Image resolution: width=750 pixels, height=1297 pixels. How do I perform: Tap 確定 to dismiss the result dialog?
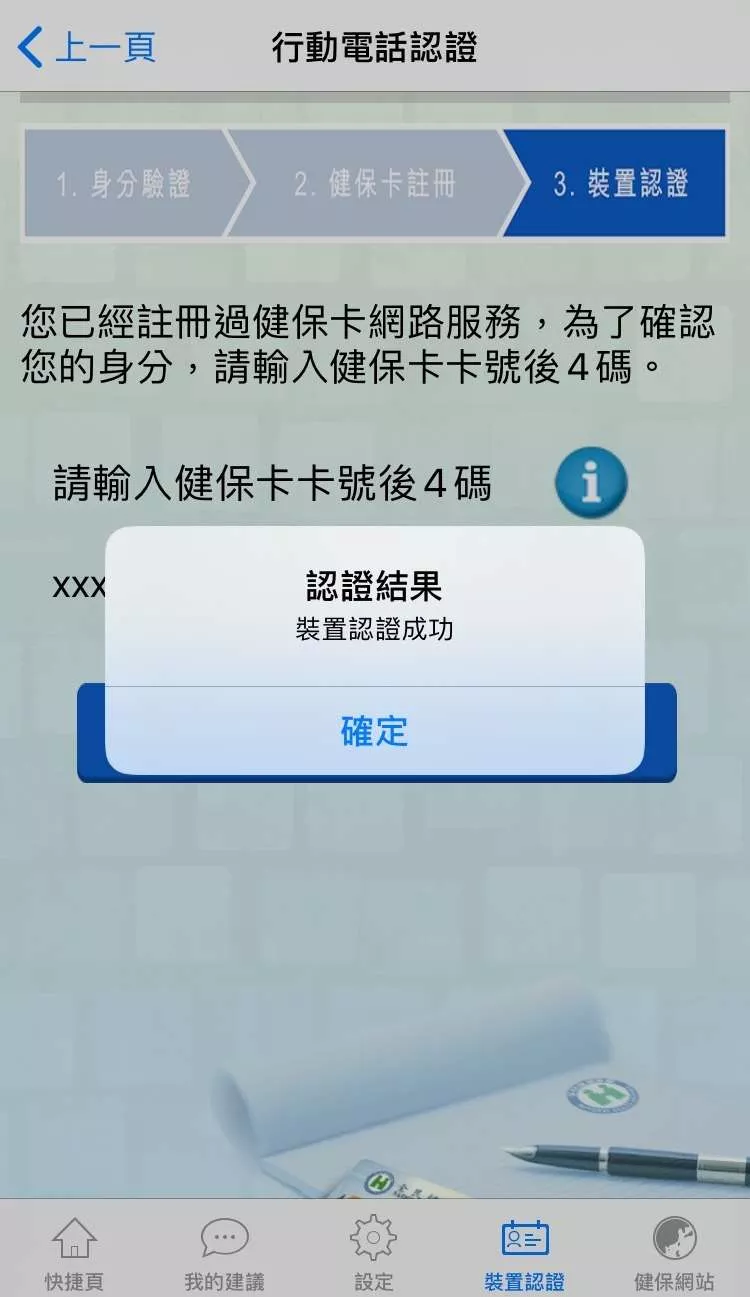click(374, 731)
